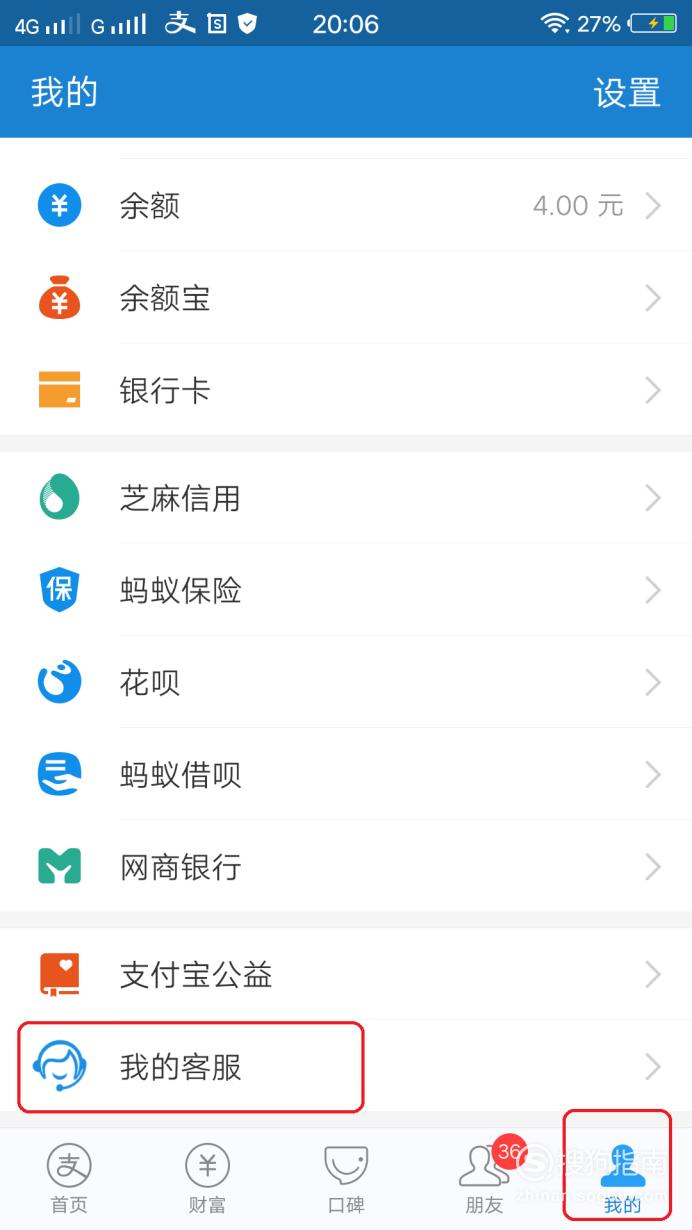Switch to the 首页 tab
Screen dimensions: 692x1230
[69, 1179]
